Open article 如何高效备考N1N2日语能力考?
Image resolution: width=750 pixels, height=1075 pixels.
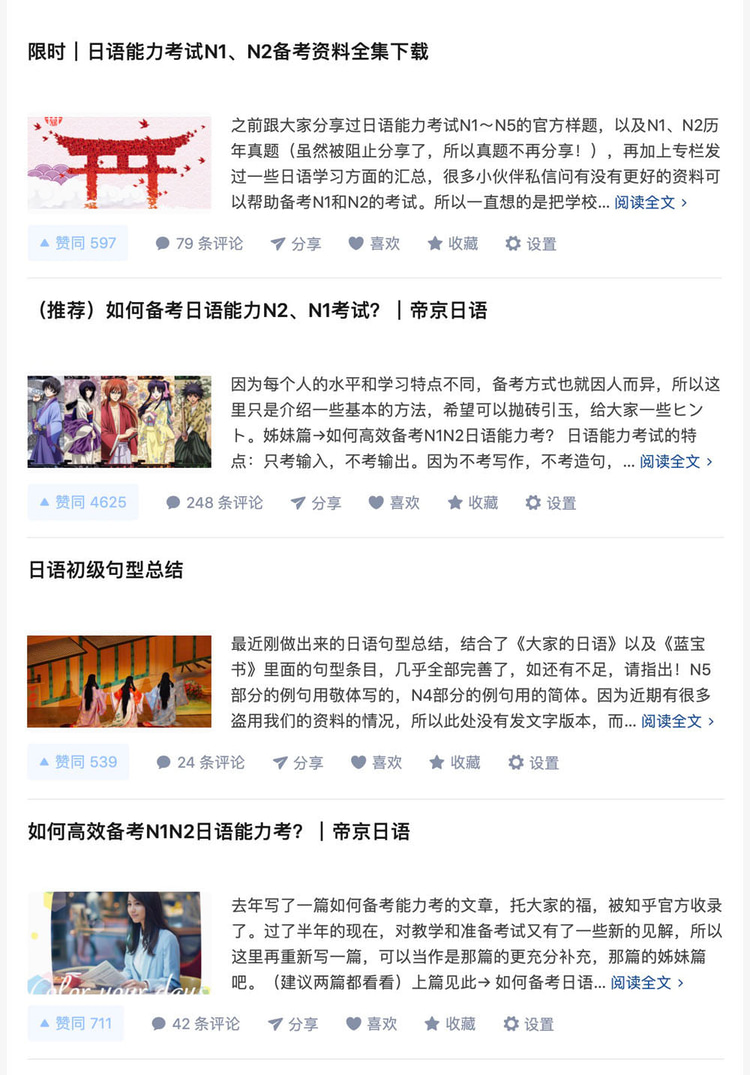pyautogui.click(x=219, y=831)
